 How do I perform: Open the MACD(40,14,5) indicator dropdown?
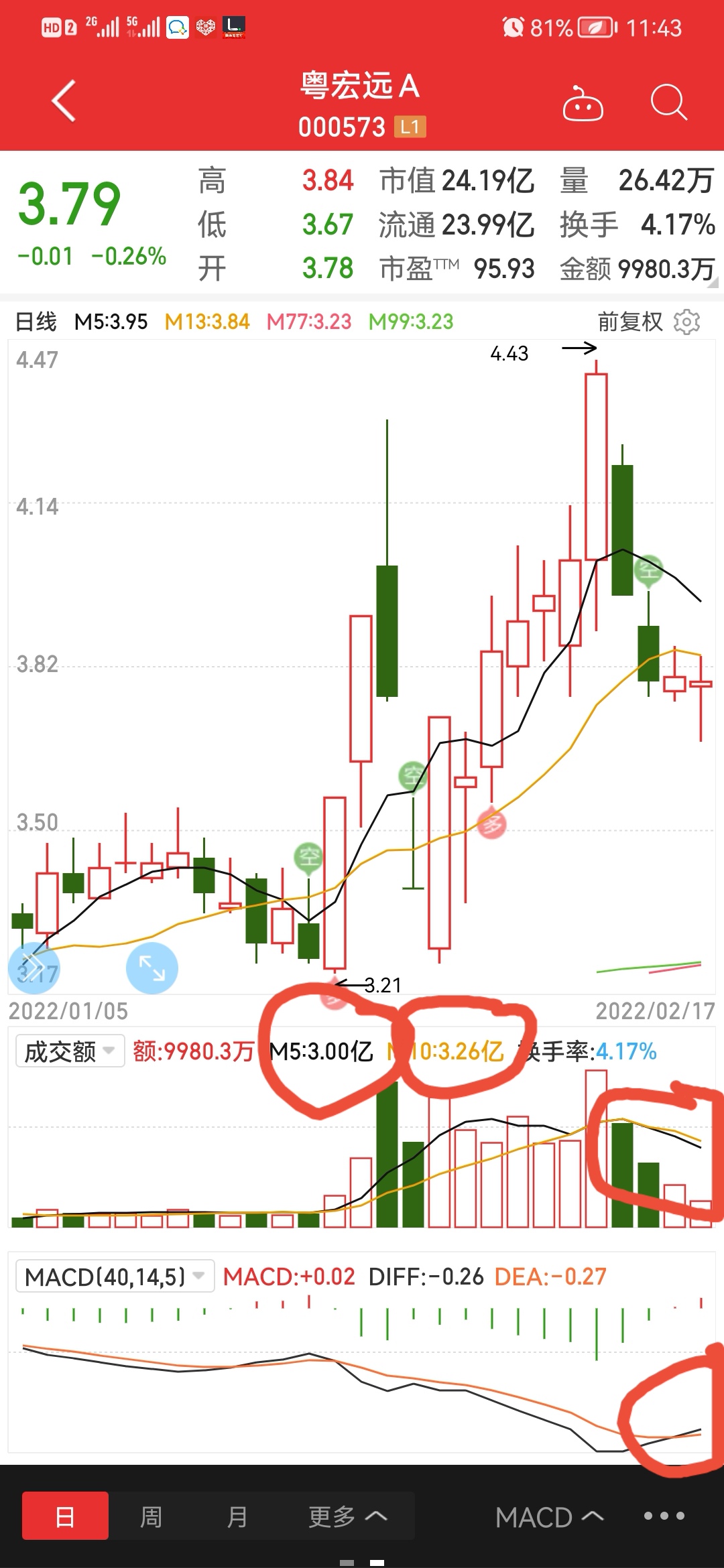point(115,1277)
